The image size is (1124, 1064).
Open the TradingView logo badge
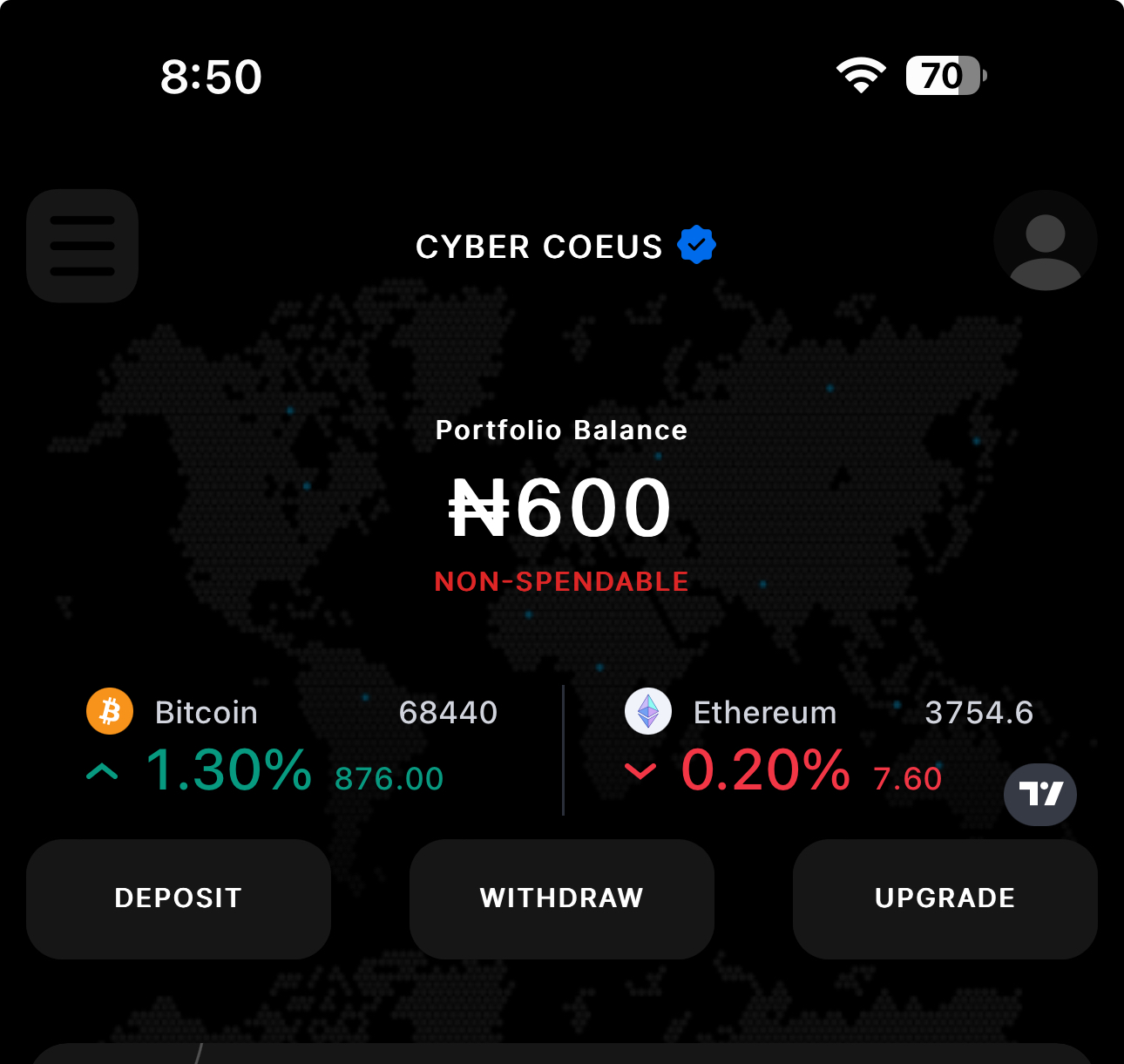pos(1040,794)
